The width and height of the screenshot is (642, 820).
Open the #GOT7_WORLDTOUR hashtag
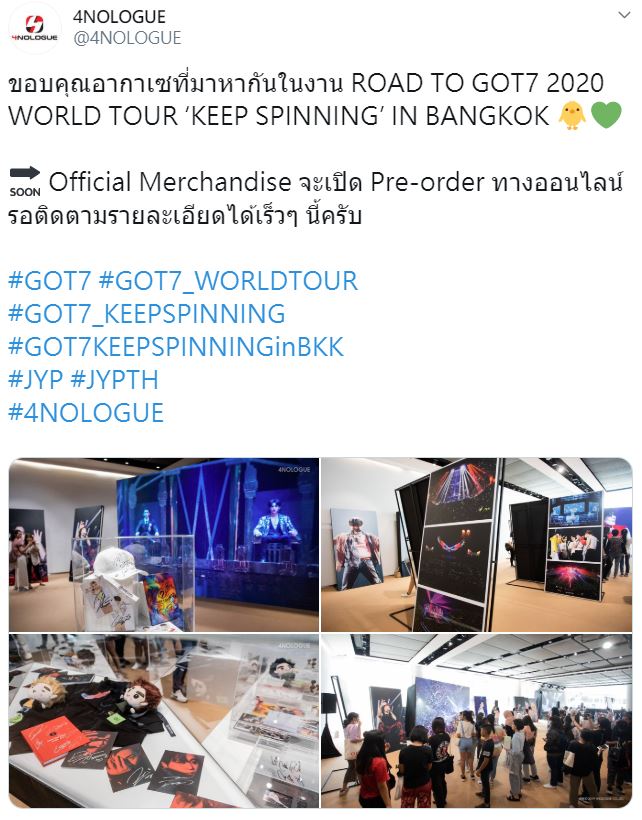click(x=227, y=281)
